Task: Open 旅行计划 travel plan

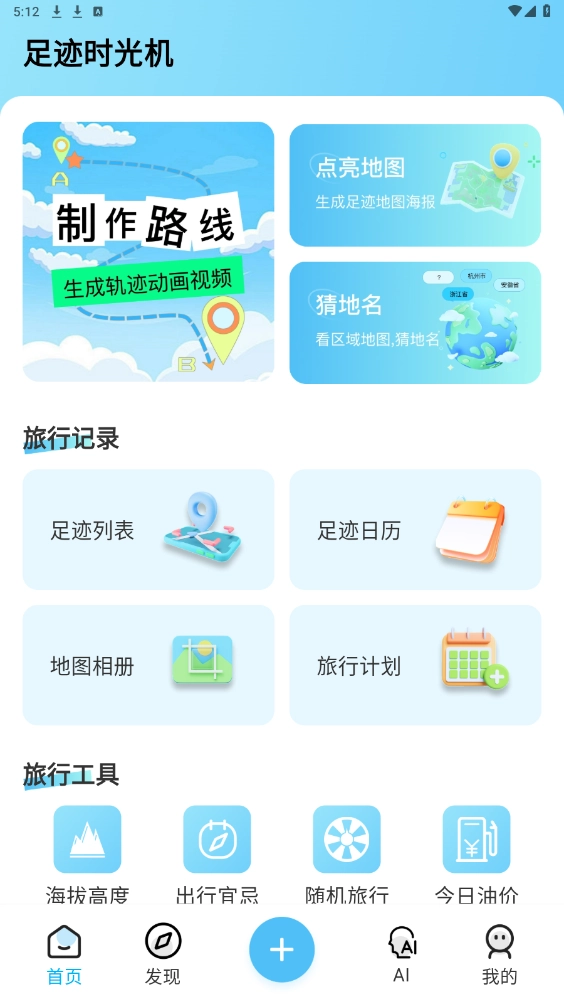Action: (415, 665)
